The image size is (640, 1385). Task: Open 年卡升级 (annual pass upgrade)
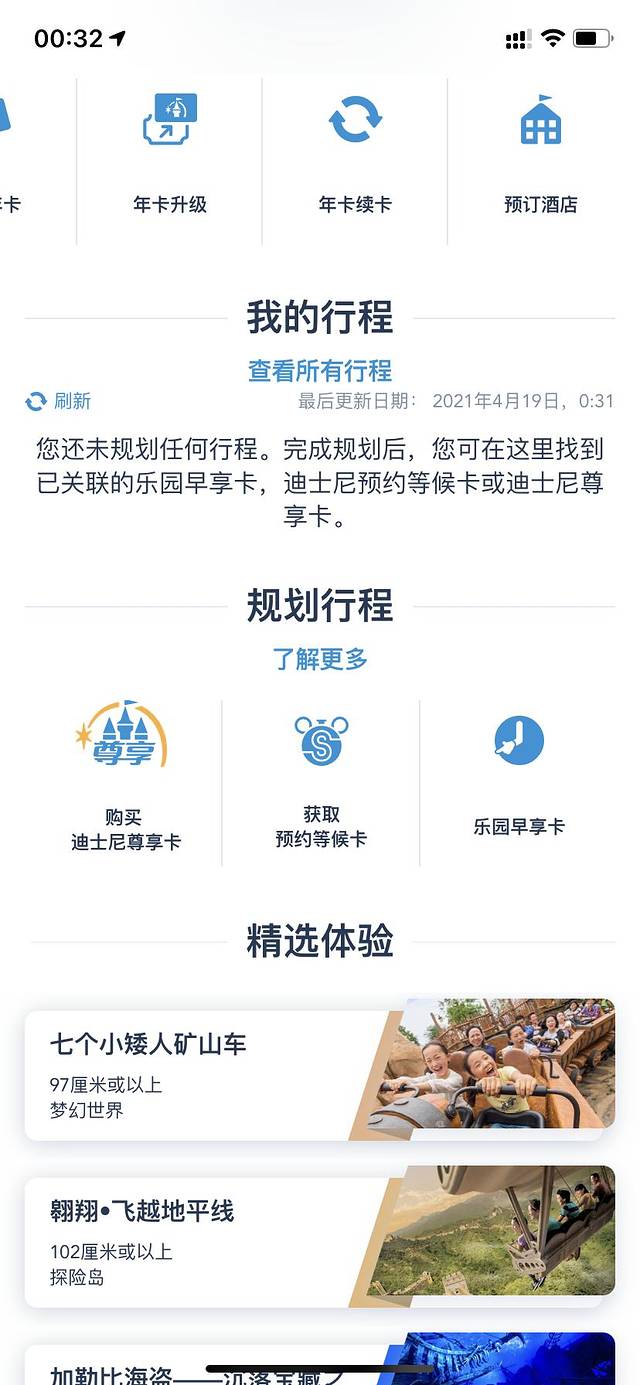(169, 160)
